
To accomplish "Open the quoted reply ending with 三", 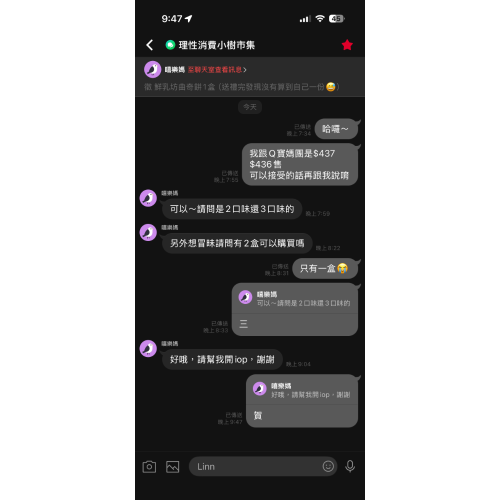I will point(295,309).
